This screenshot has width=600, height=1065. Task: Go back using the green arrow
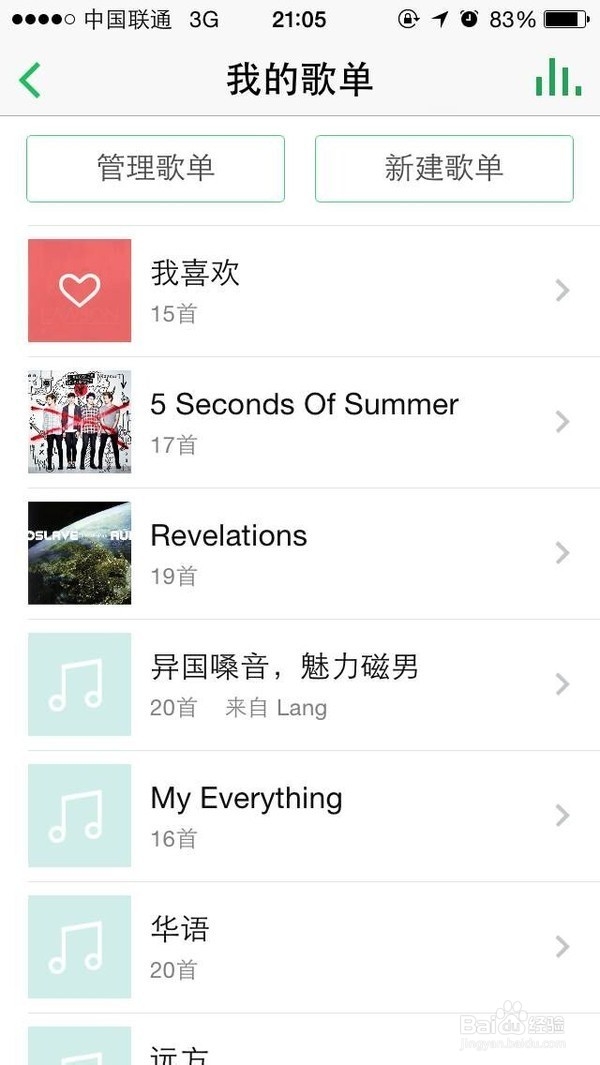[30, 80]
